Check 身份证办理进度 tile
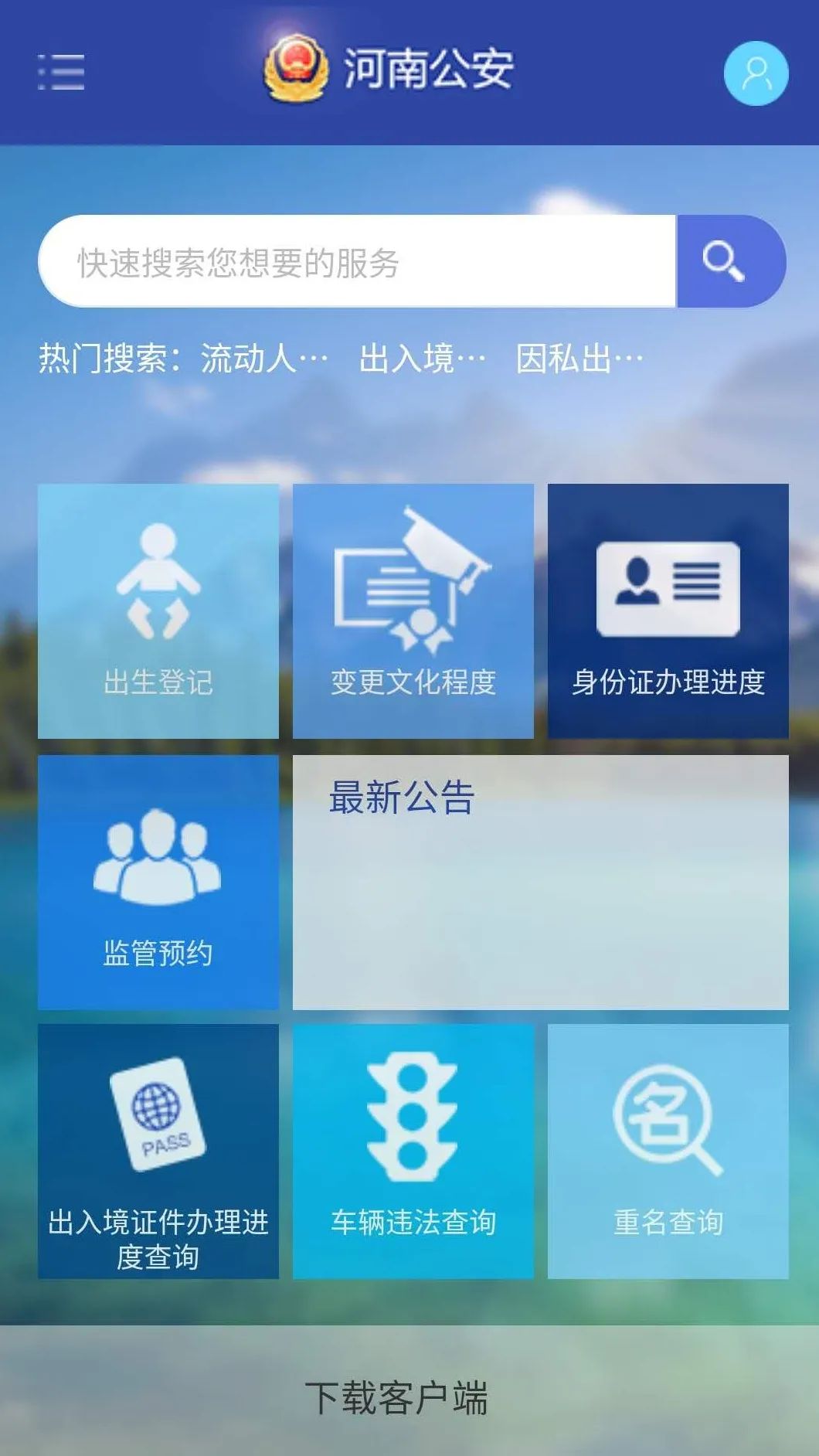The width and height of the screenshot is (819, 1456). pos(668,611)
